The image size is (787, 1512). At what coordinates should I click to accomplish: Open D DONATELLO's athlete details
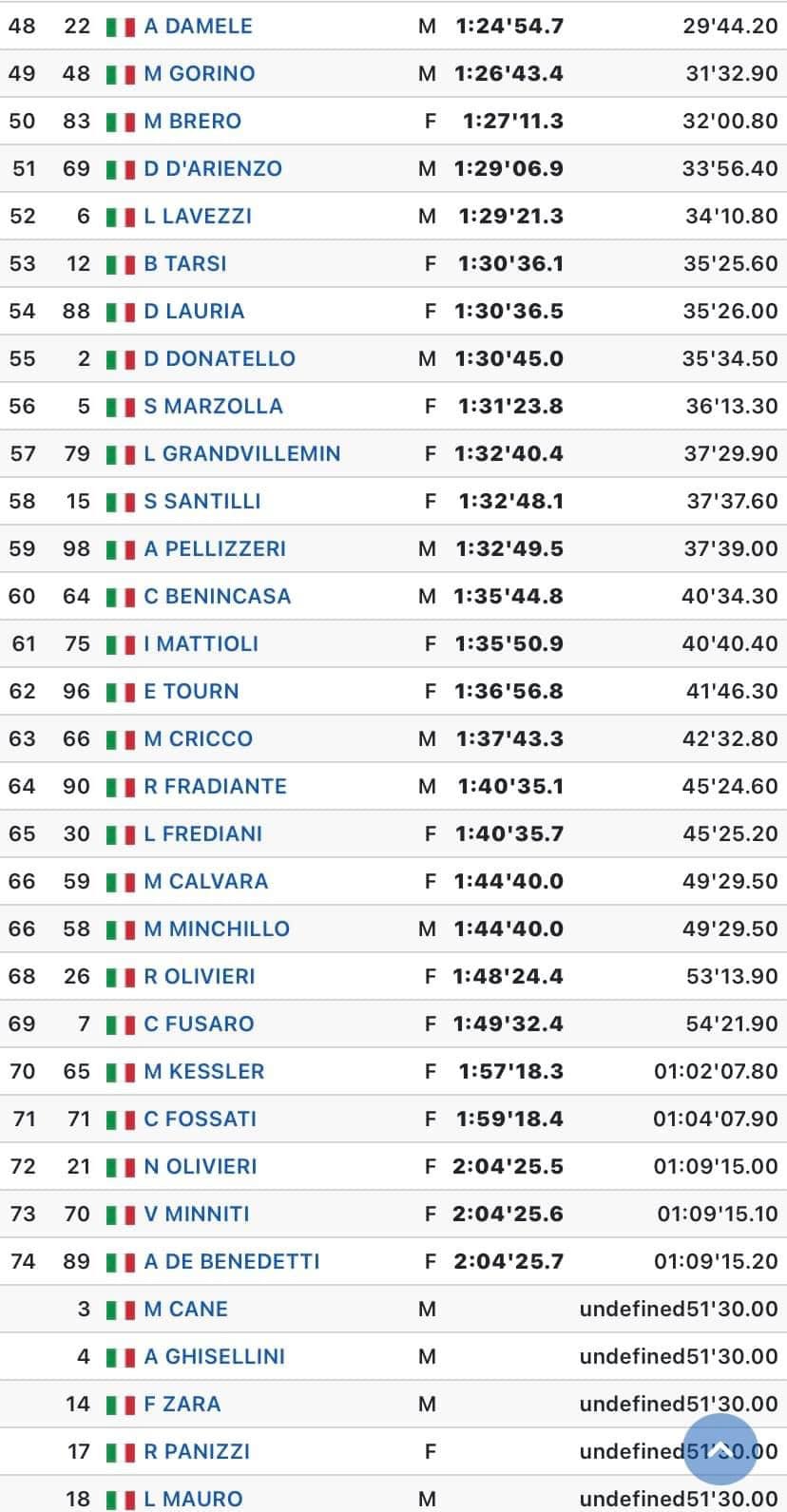[x=220, y=358]
